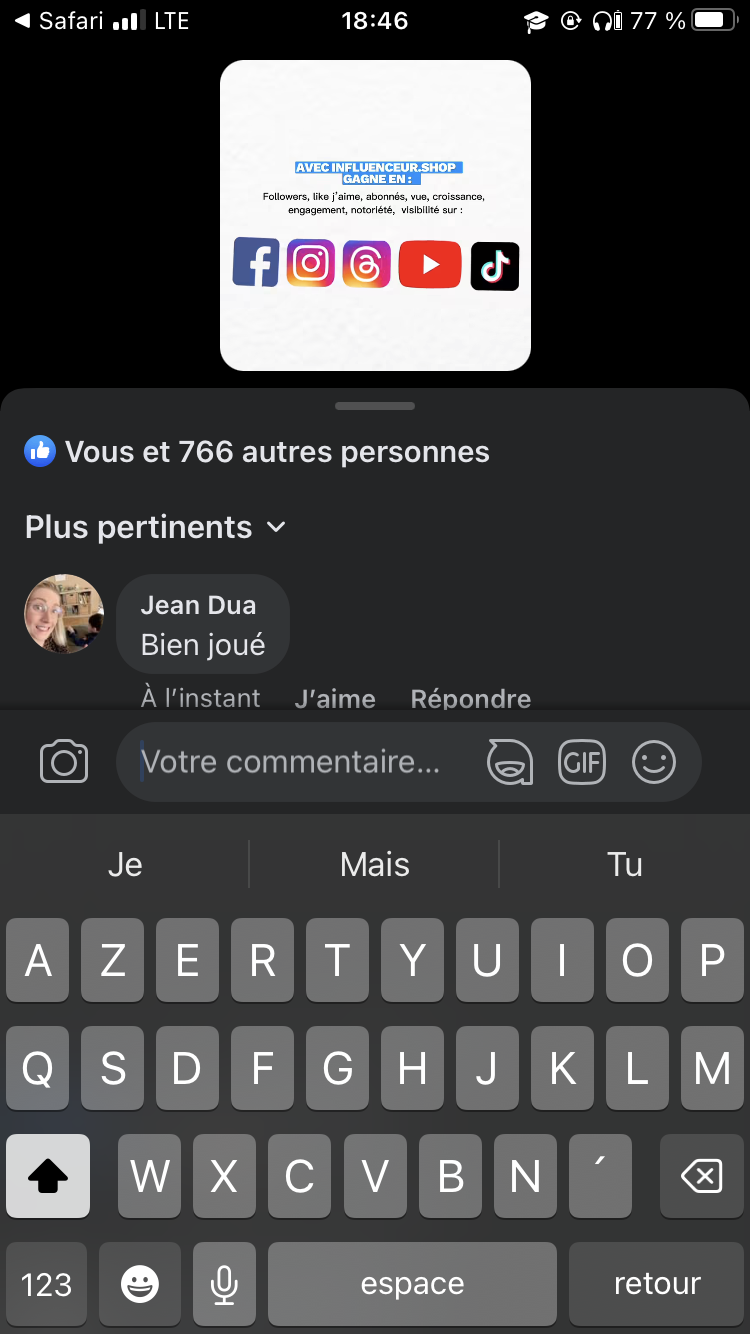Viewport: 750px width, 1334px height.
Task: Expand the Plus pertinents sort dropdown
Action: pos(155,527)
